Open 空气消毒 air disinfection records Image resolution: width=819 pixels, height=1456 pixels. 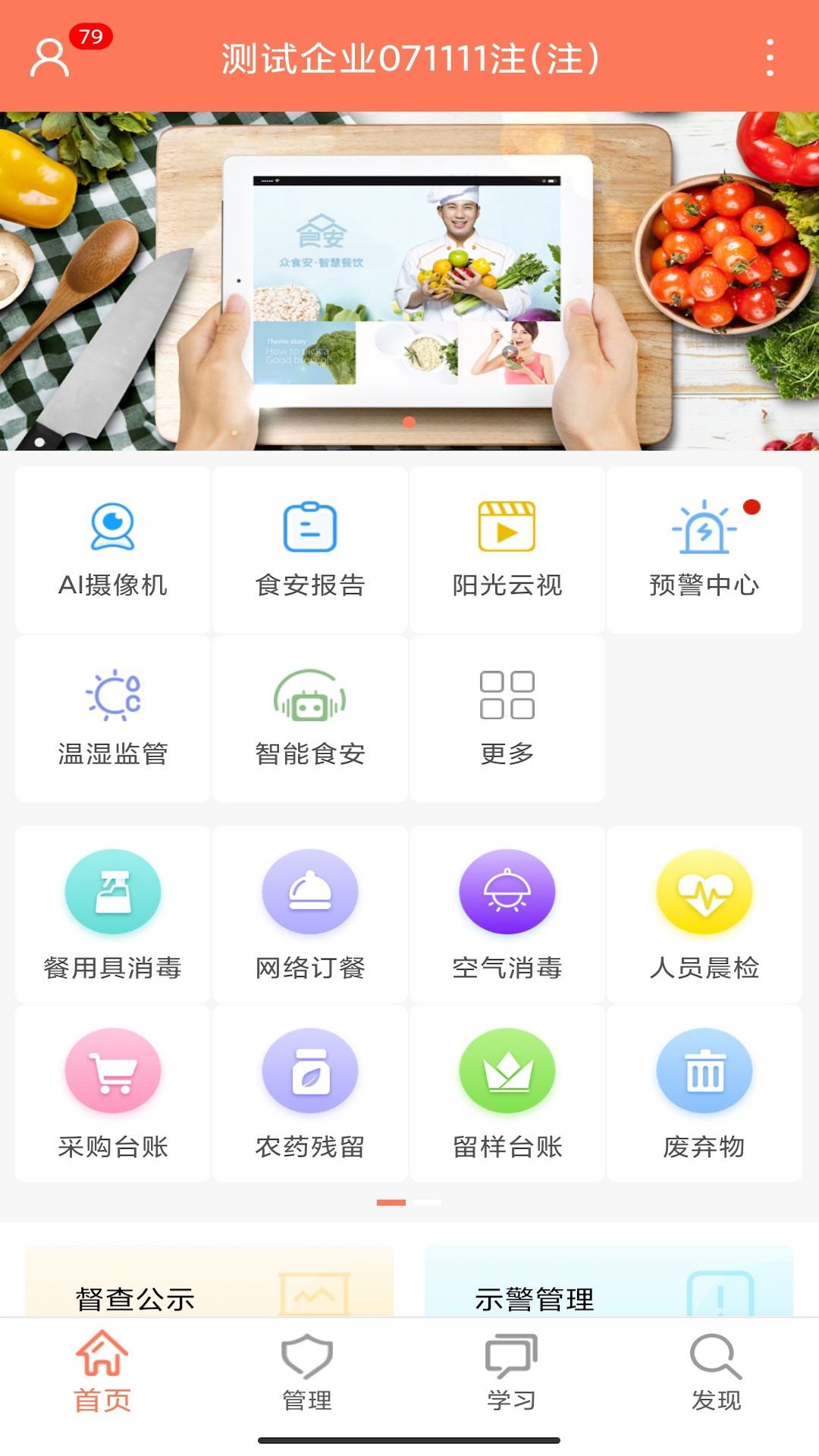(x=507, y=914)
